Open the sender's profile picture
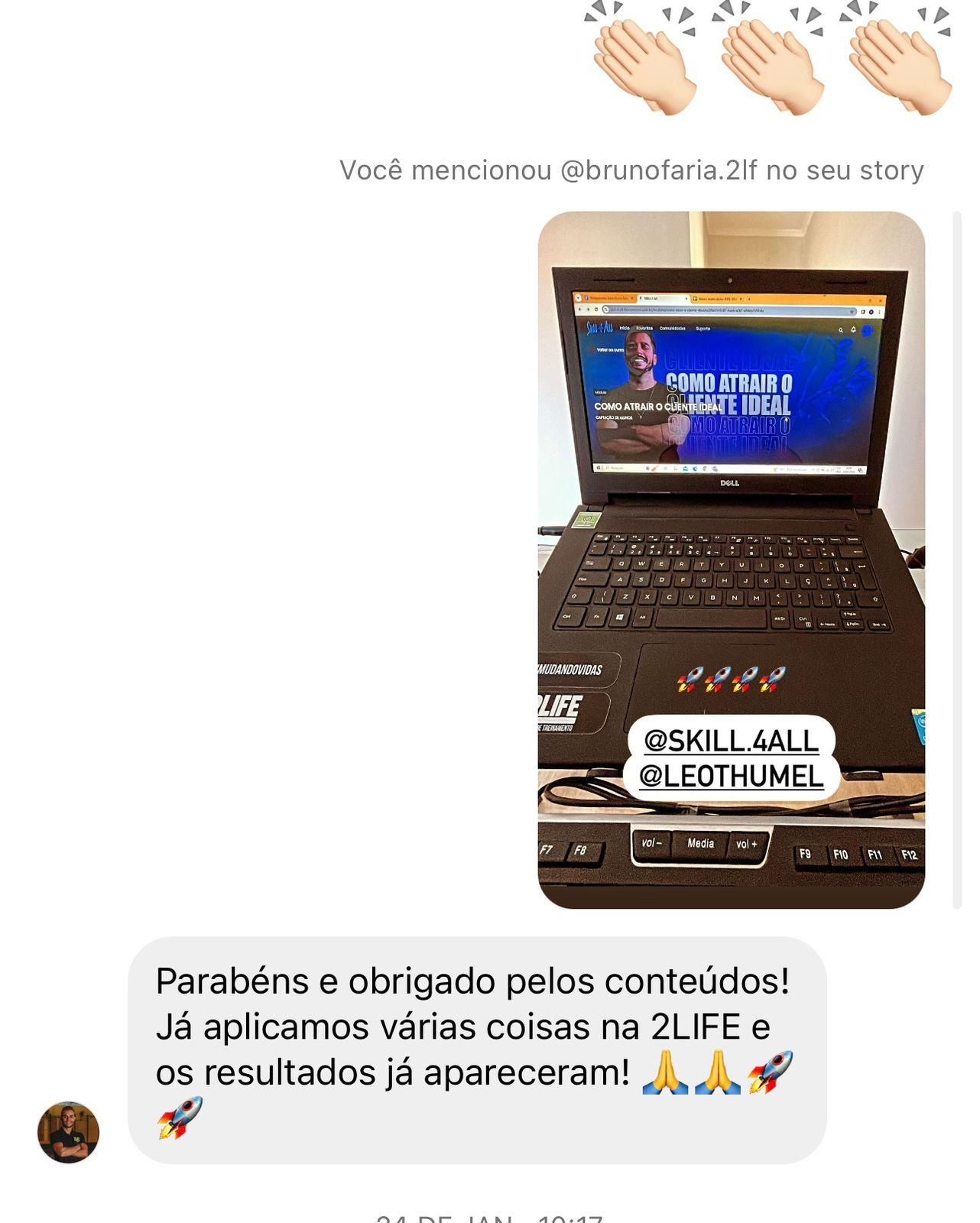The height and width of the screenshot is (1223, 980). (68, 1132)
